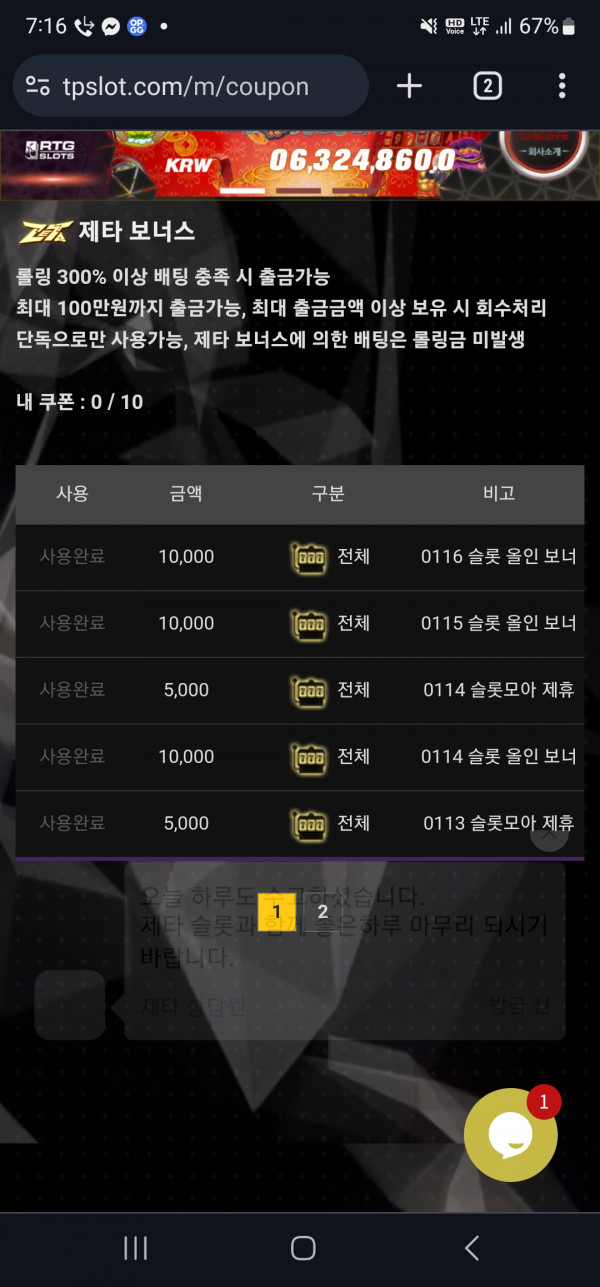Go back using system navigation
This screenshot has width=600, height=1287.
[x=472, y=1247]
